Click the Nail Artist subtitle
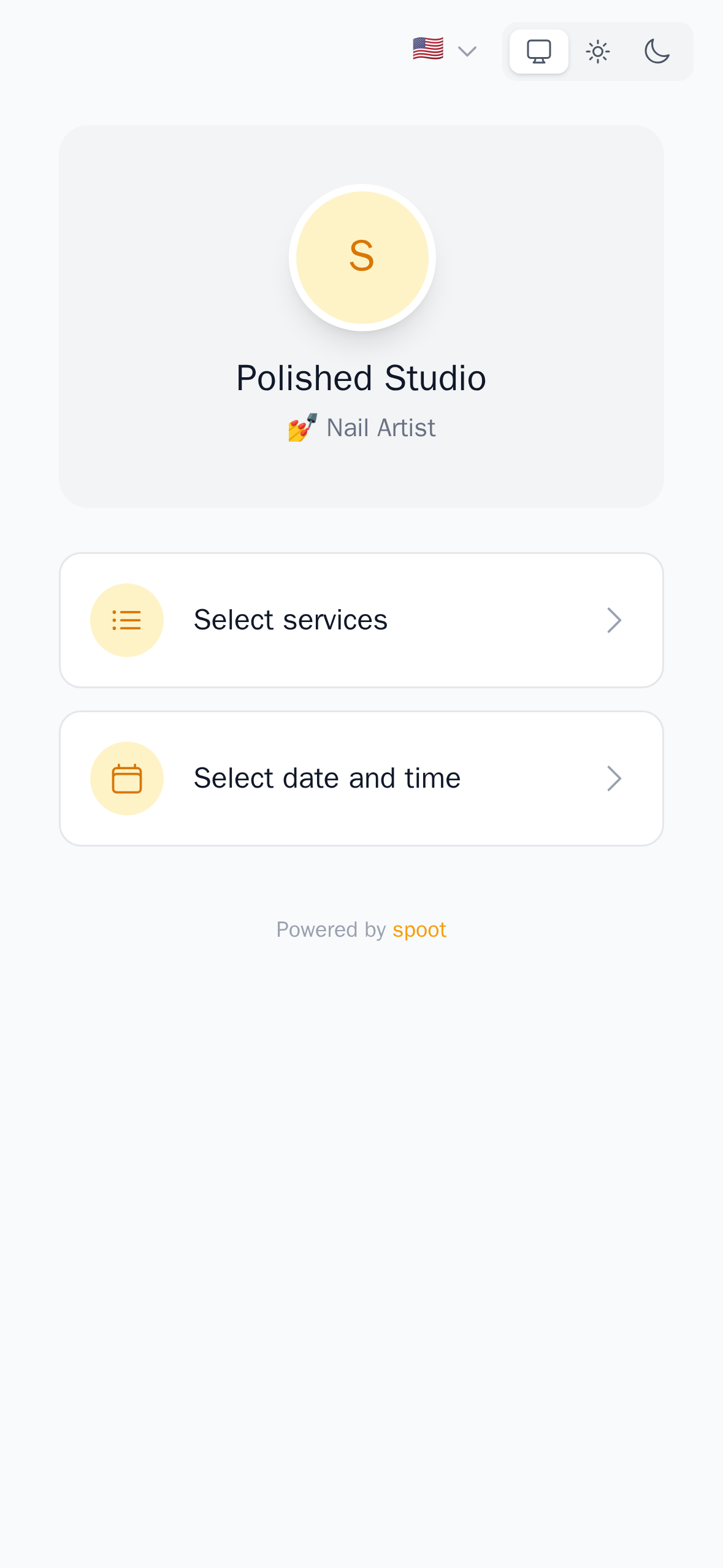Screen dimensions: 723x1568 pyautogui.click(x=380, y=428)
